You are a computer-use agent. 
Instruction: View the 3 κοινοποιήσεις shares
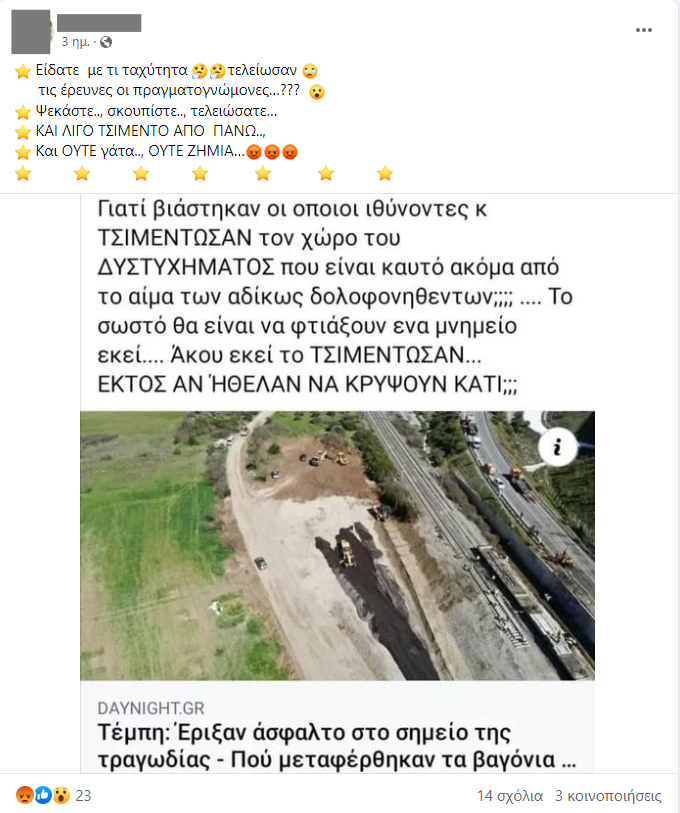coord(608,796)
